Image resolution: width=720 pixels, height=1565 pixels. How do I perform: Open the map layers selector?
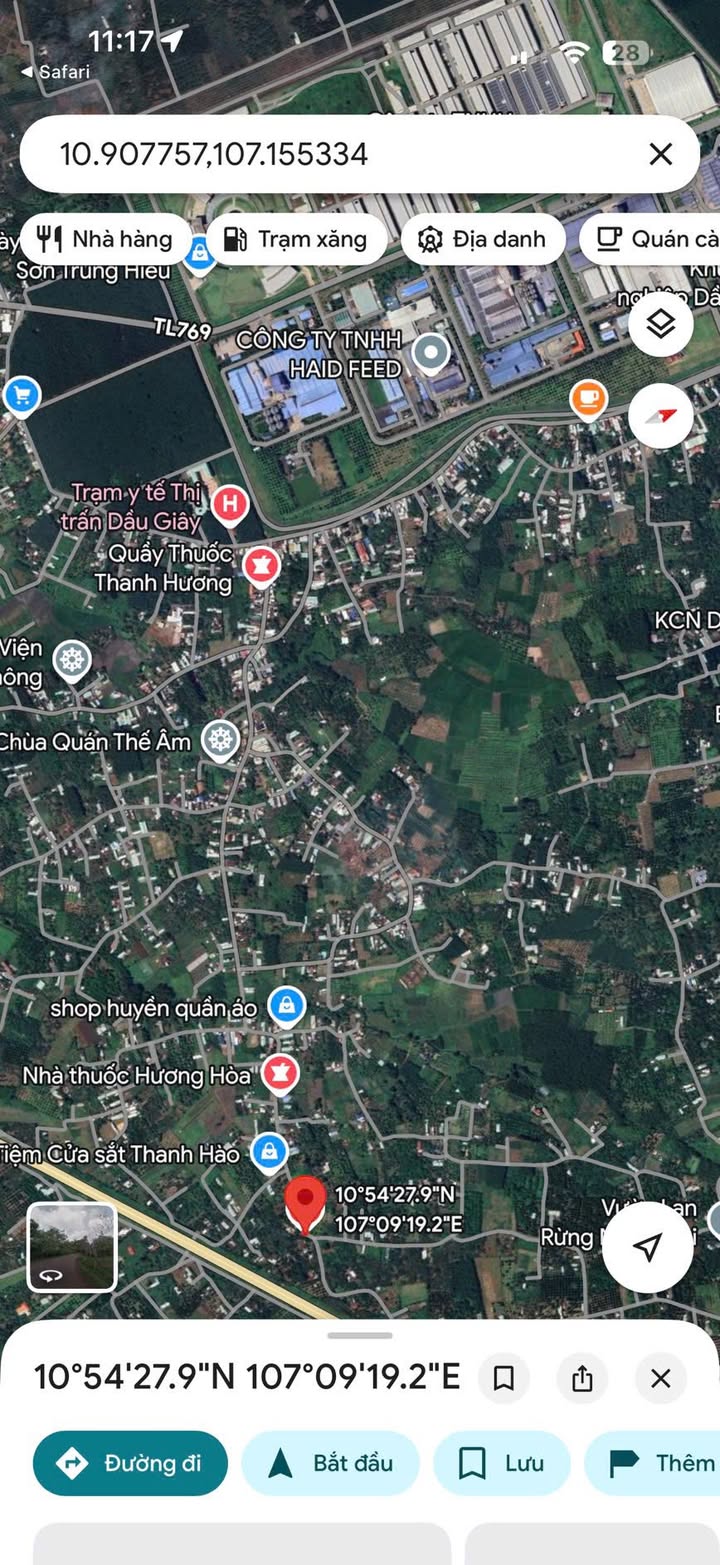(661, 324)
